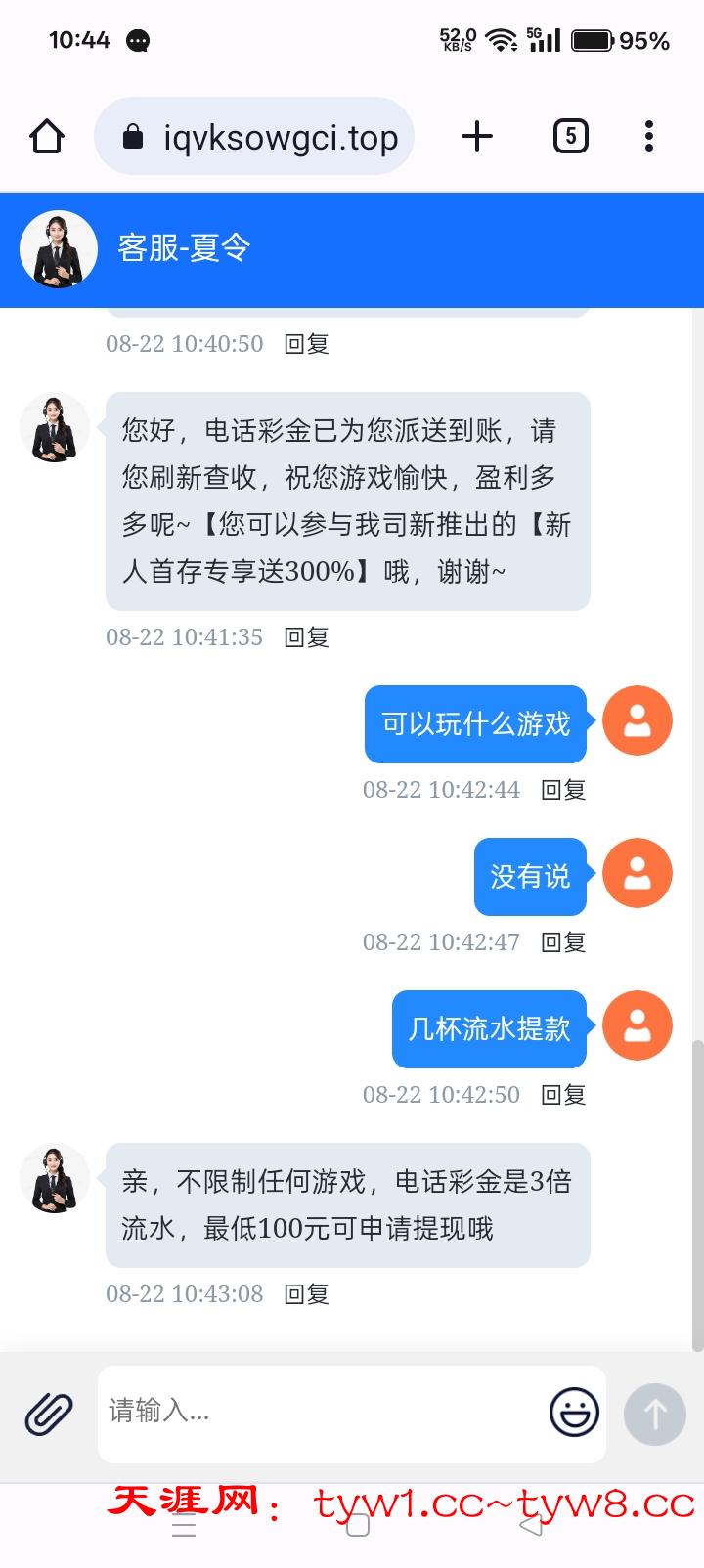
Task: Go to the browser home page
Action: [47, 137]
